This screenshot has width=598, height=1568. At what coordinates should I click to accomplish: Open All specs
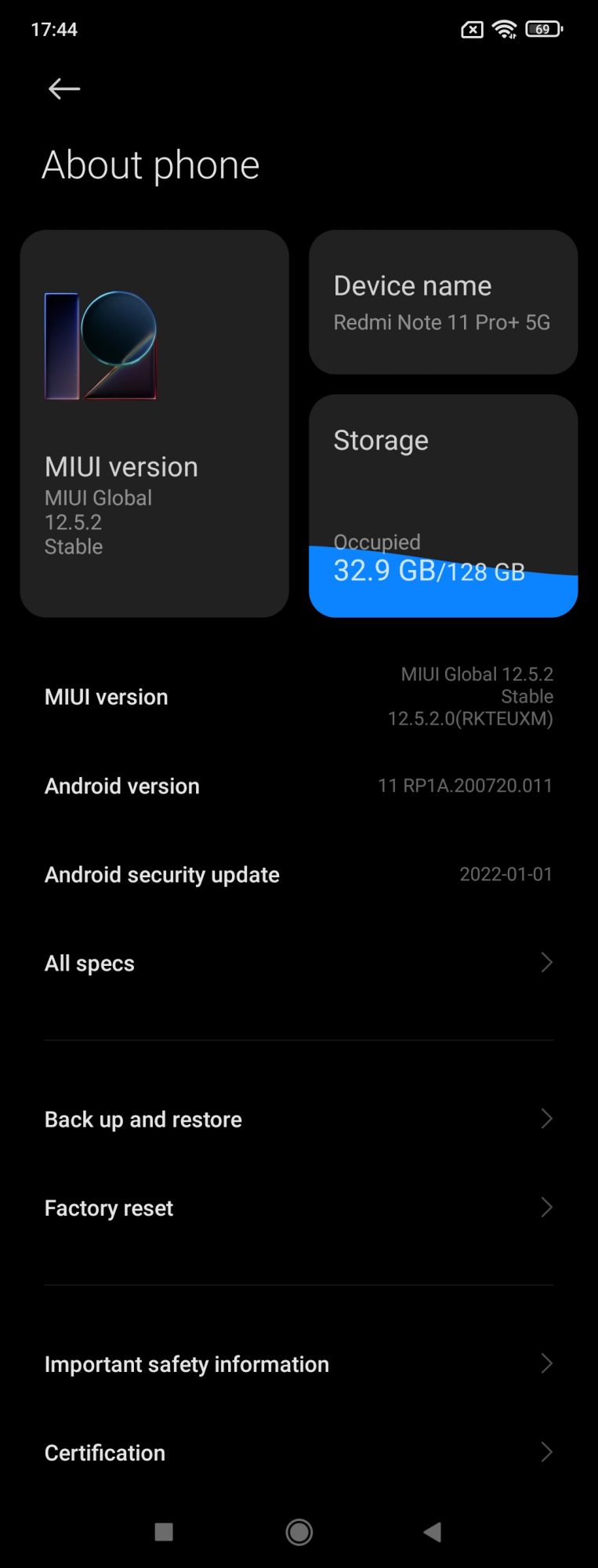pyautogui.click(x=298, y=963)
